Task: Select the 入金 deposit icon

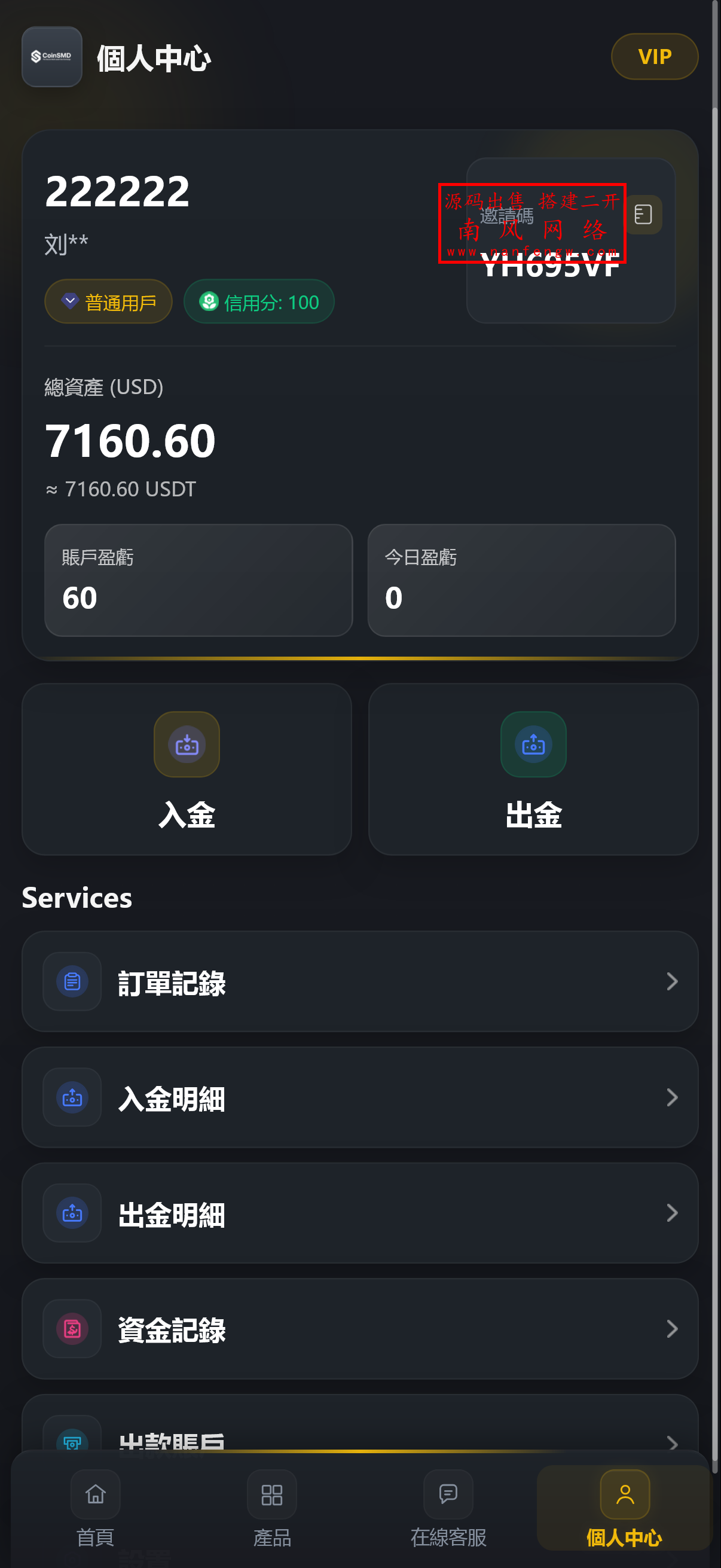Action: click(x=186, y=745)
